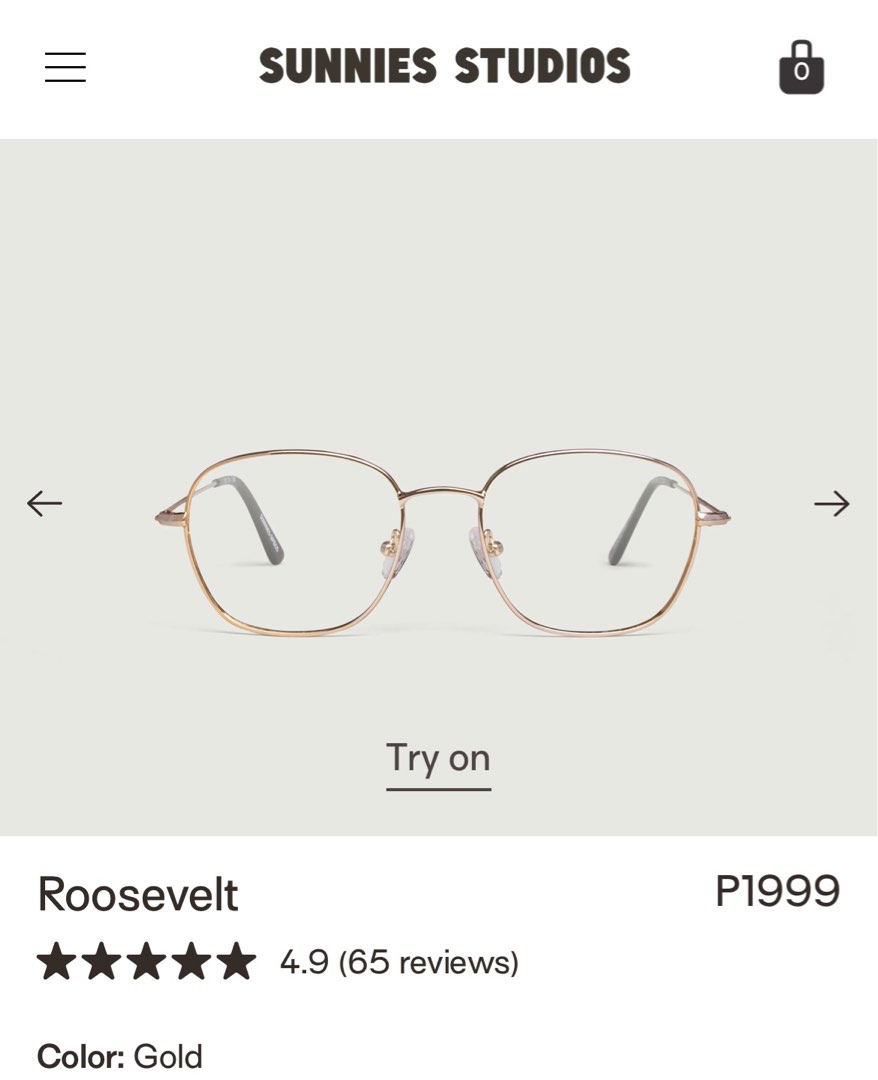Screen dimensions: 878x1080
Task: Click the Roosevelt product name
Action: (x=137, y=896)
